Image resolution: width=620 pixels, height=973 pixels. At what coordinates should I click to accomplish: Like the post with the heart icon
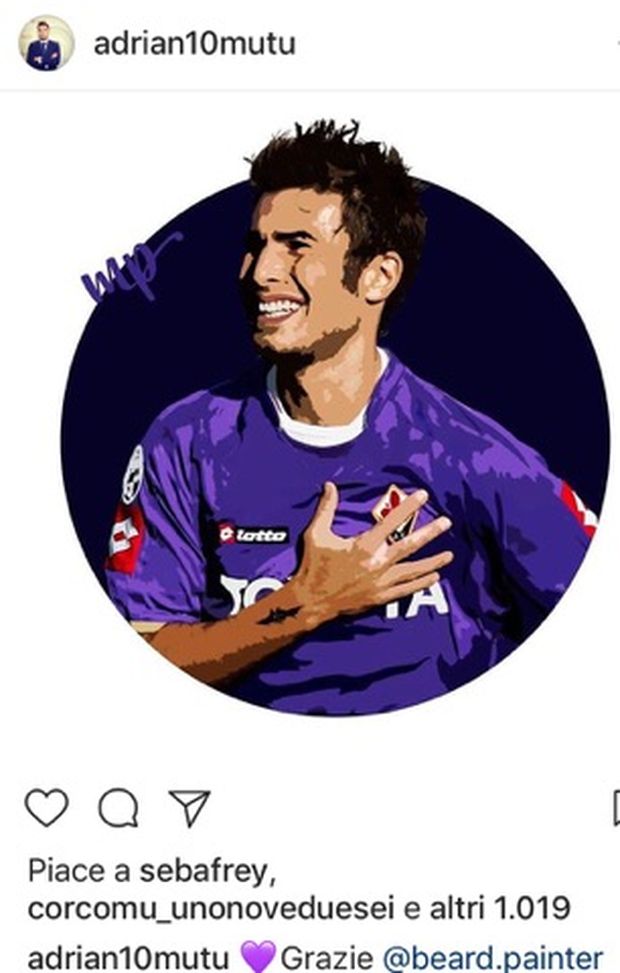(46, 807)
